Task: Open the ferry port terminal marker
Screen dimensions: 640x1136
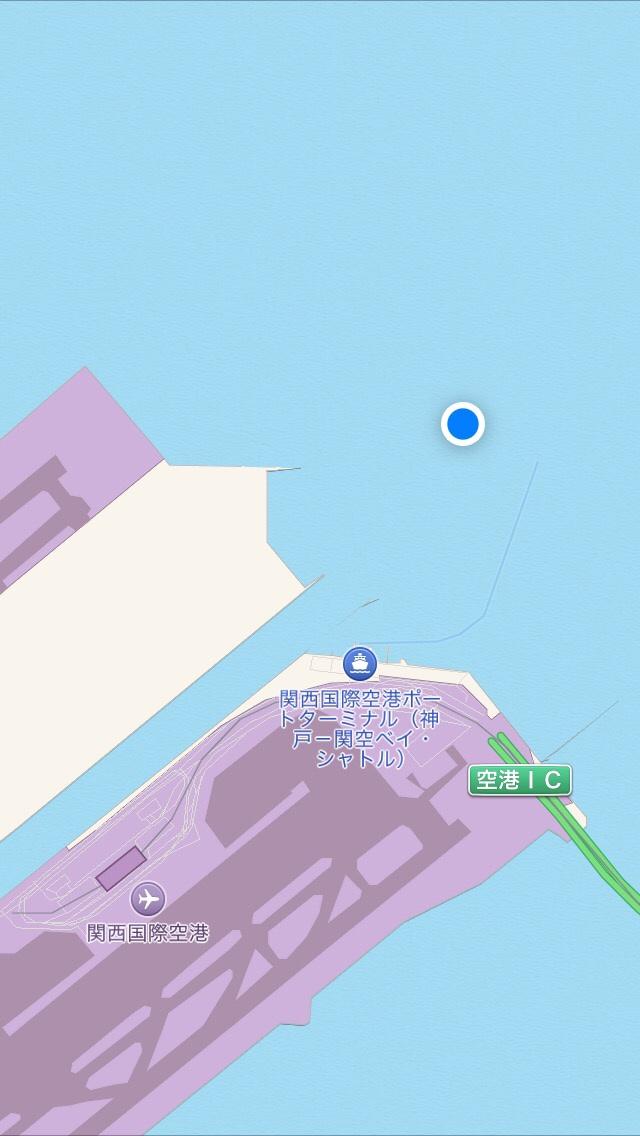Action: tap(360, 664)
